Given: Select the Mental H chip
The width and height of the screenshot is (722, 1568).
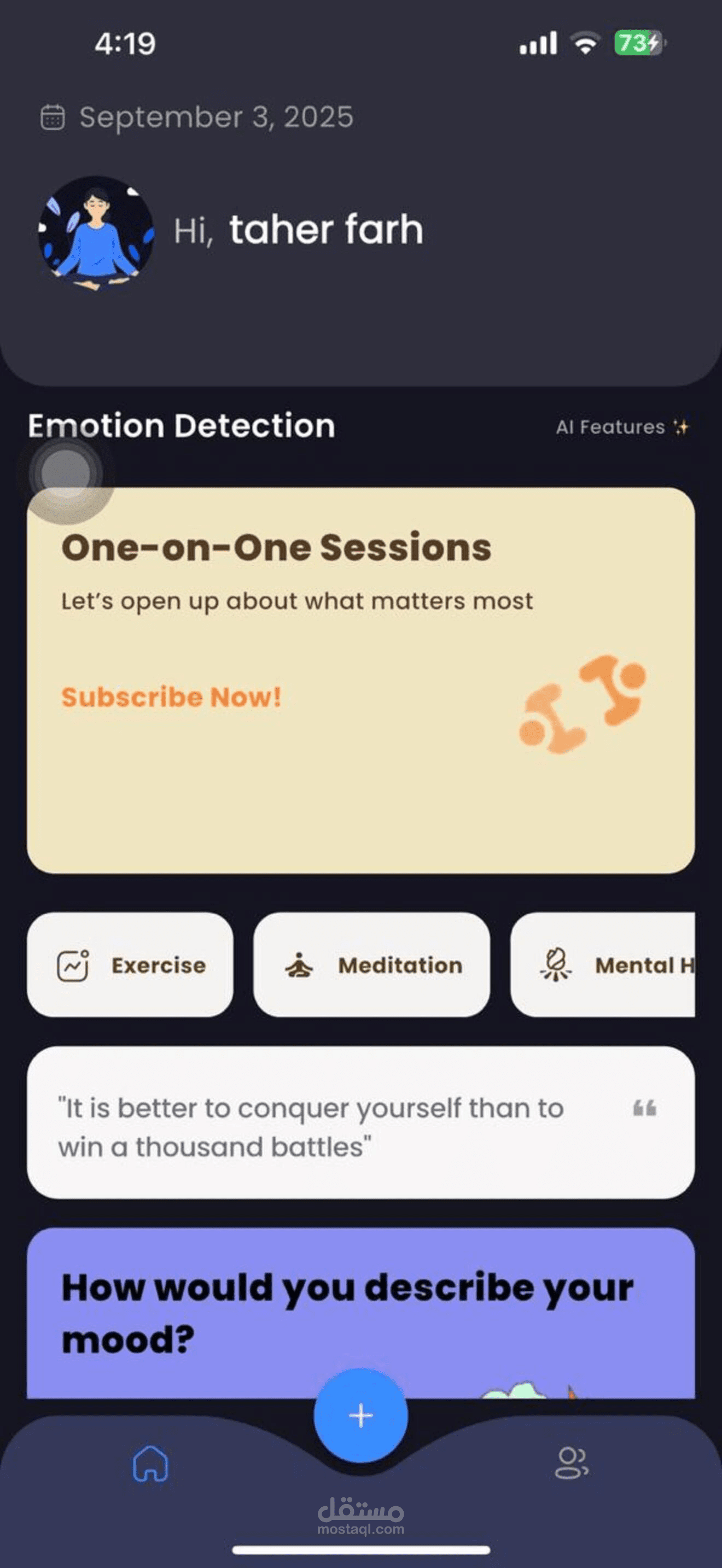Looking at the screenshot, I should pos(603,965).
